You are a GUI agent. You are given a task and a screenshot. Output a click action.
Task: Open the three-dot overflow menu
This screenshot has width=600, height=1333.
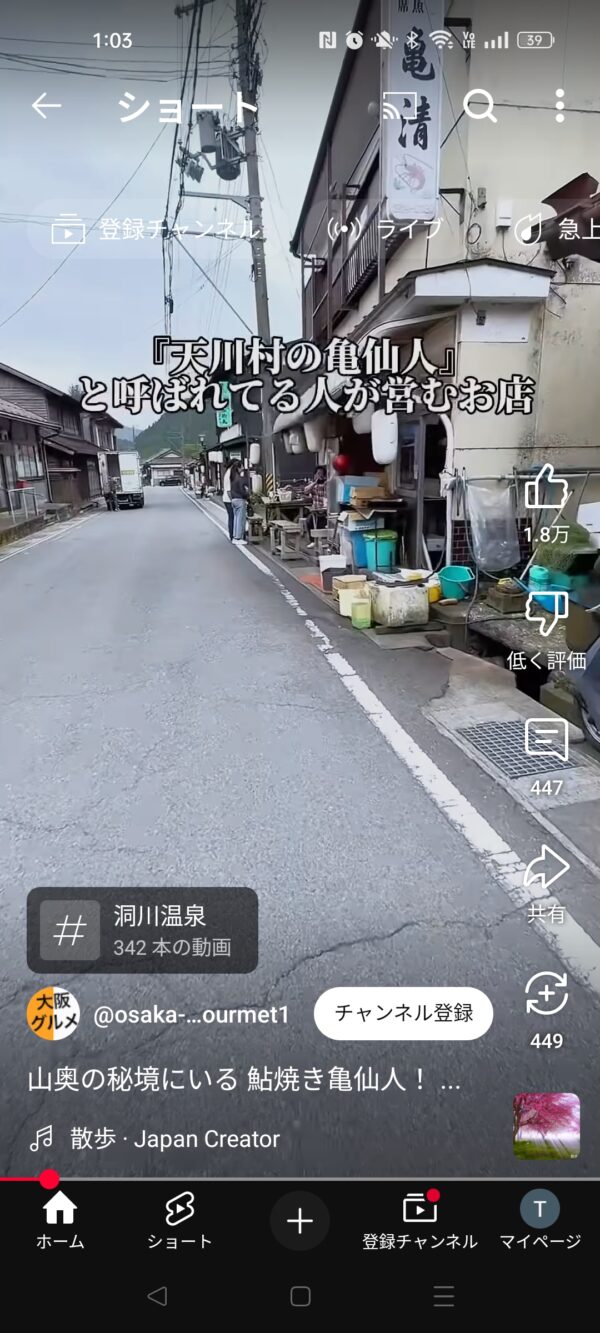[x=559, y=106]
